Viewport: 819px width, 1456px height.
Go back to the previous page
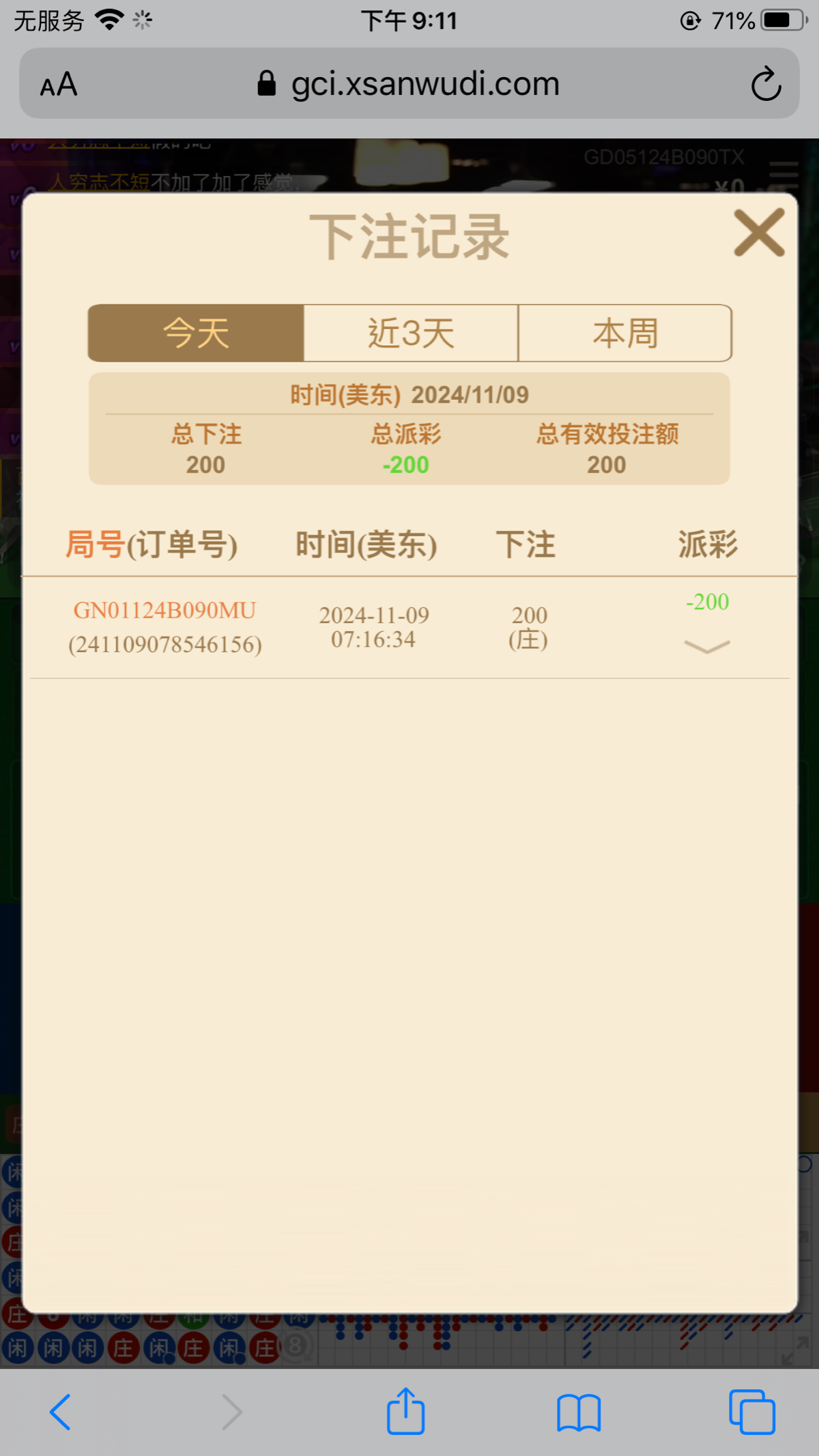(x=60, y=1412)
